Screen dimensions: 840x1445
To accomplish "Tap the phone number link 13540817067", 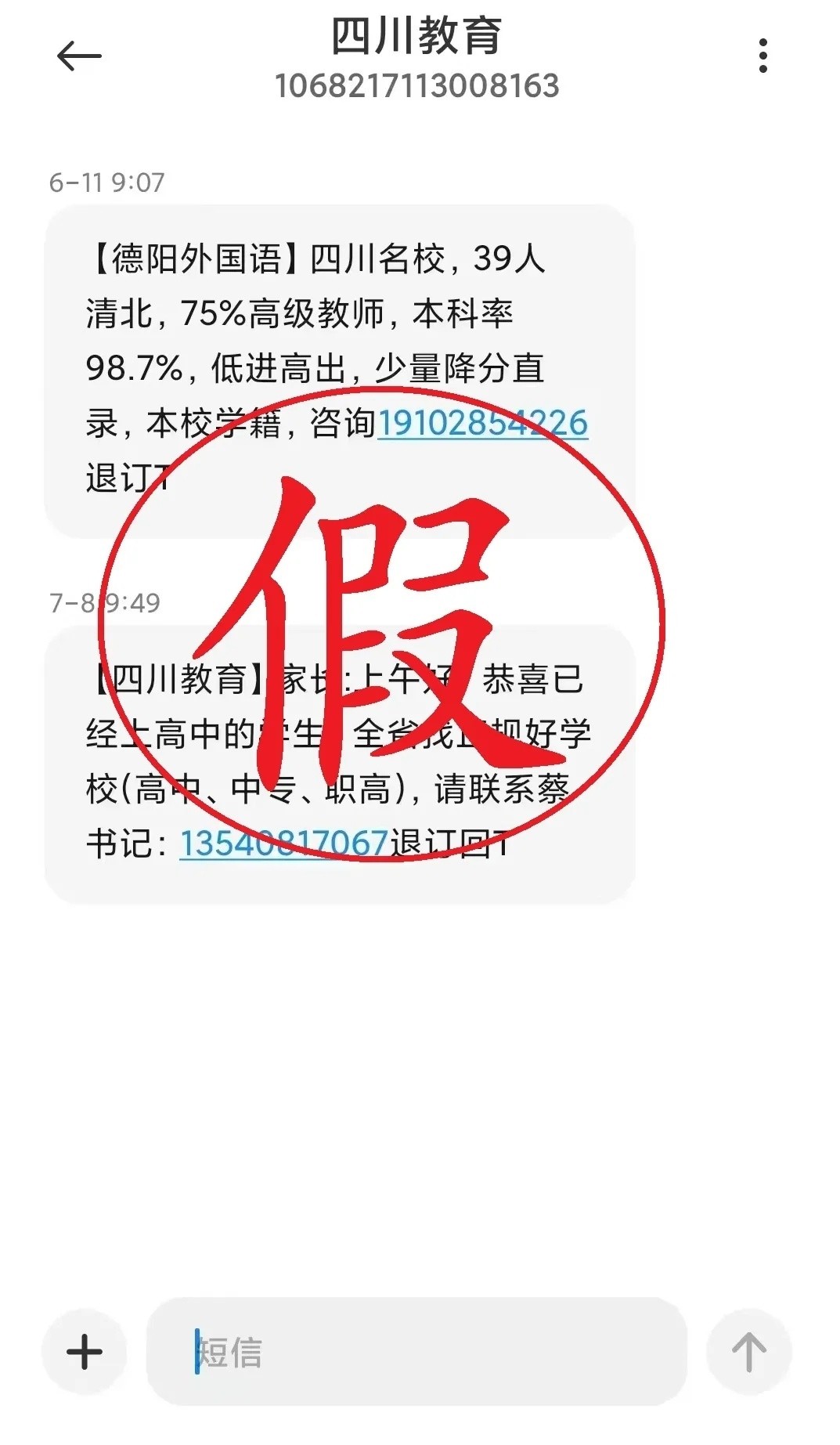I will click(283, 844).
